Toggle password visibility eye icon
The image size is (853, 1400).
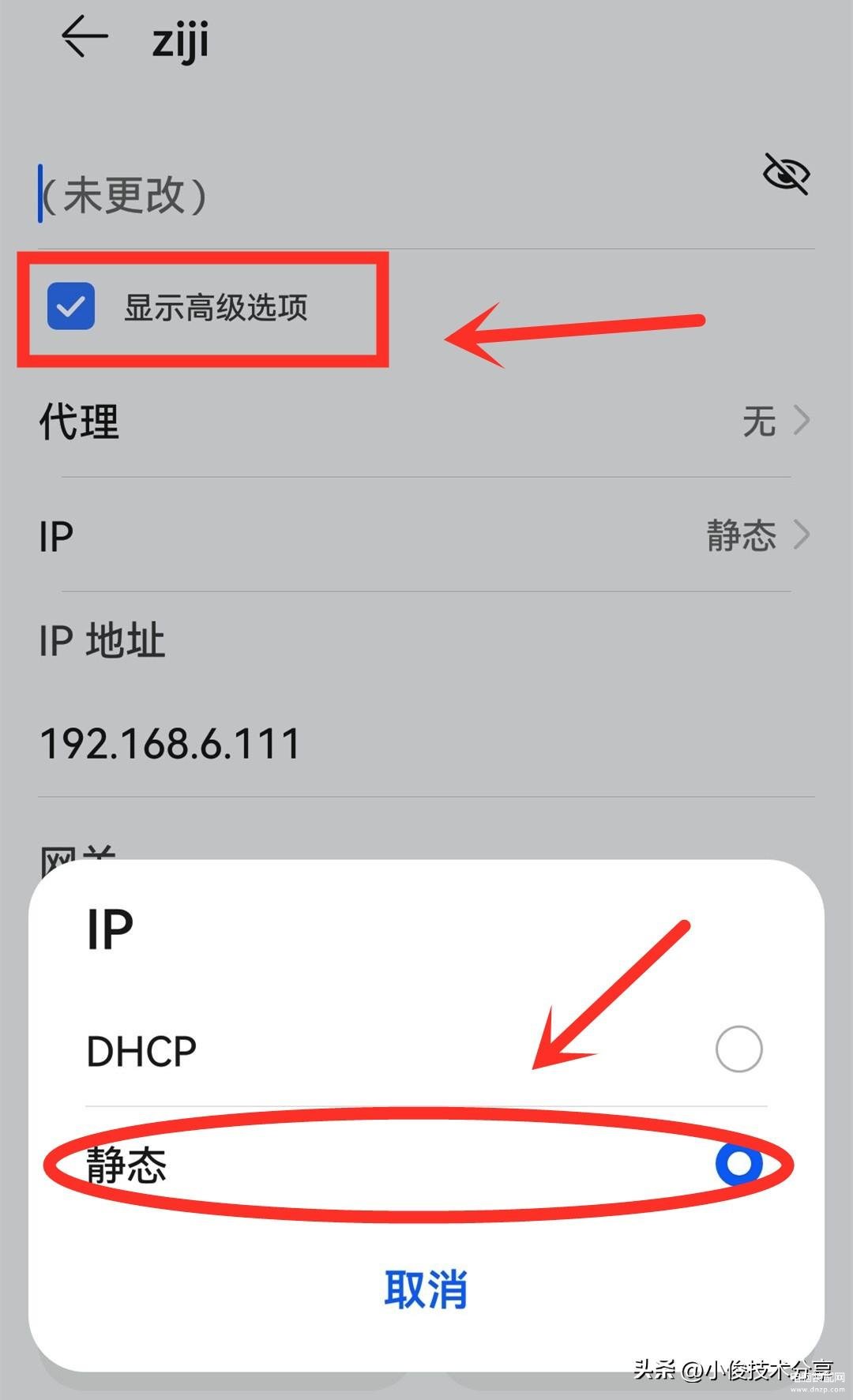coord(786,173)
